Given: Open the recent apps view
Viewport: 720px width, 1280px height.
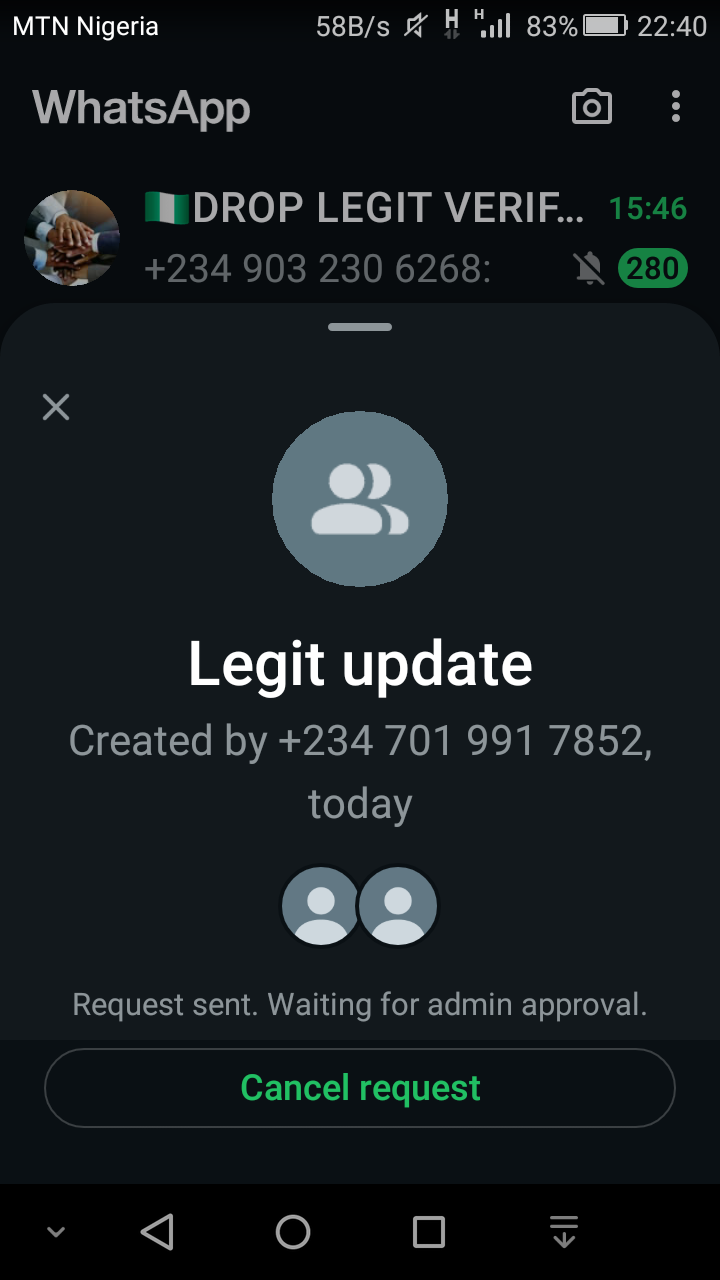Looking at the screenshot, I should click(429, 1232).
